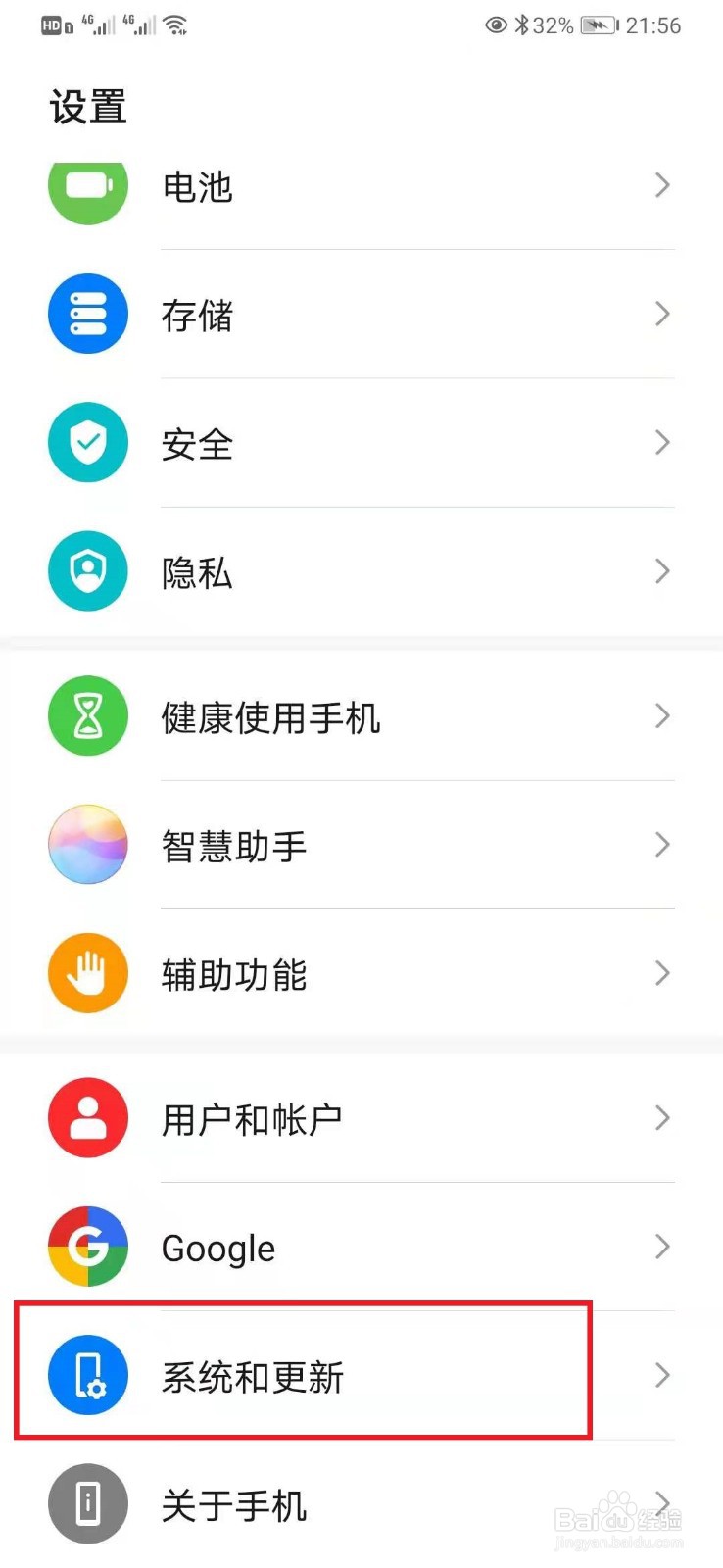723x1568 pixels.
Task: Open the 隐私 privacy settings
Action: pyautogui.click(x=361, y=571)
